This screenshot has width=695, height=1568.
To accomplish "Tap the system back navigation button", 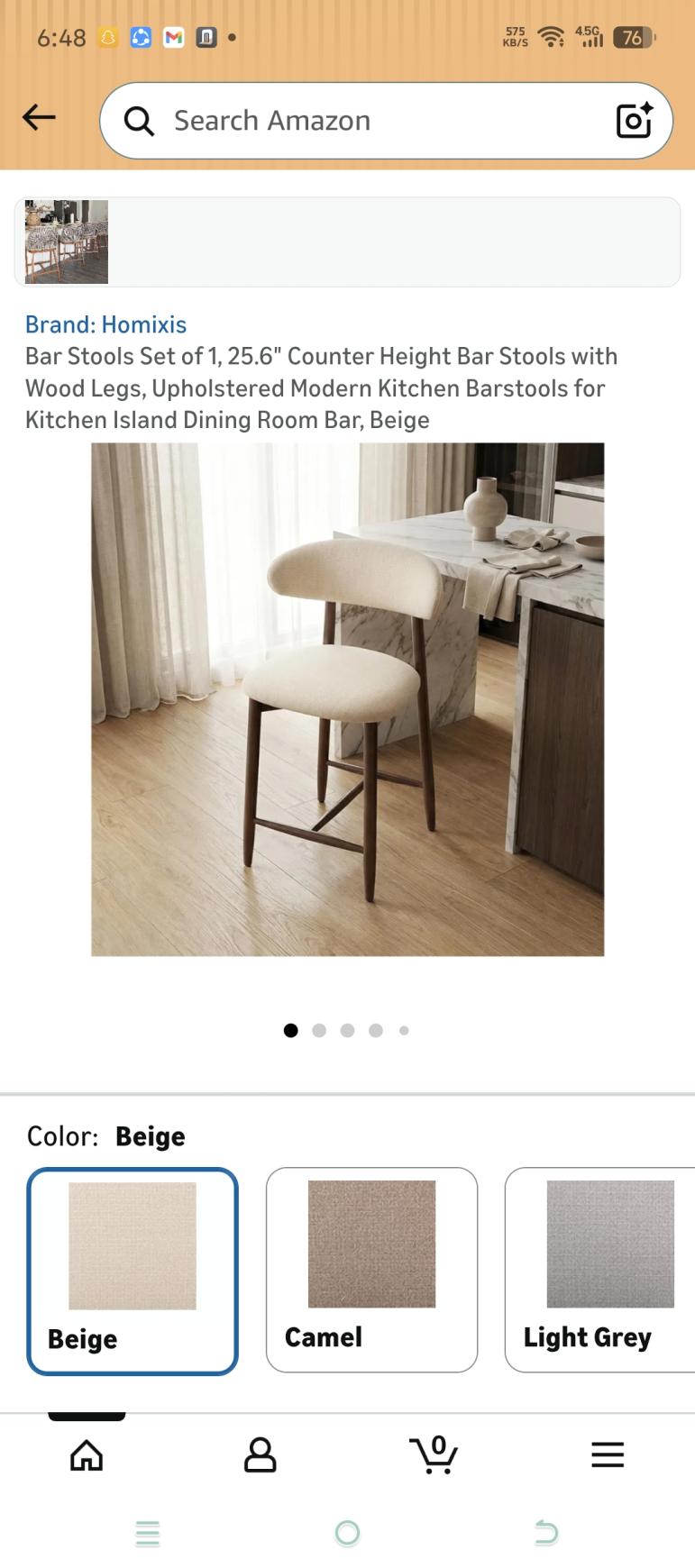I will 545,1532.
